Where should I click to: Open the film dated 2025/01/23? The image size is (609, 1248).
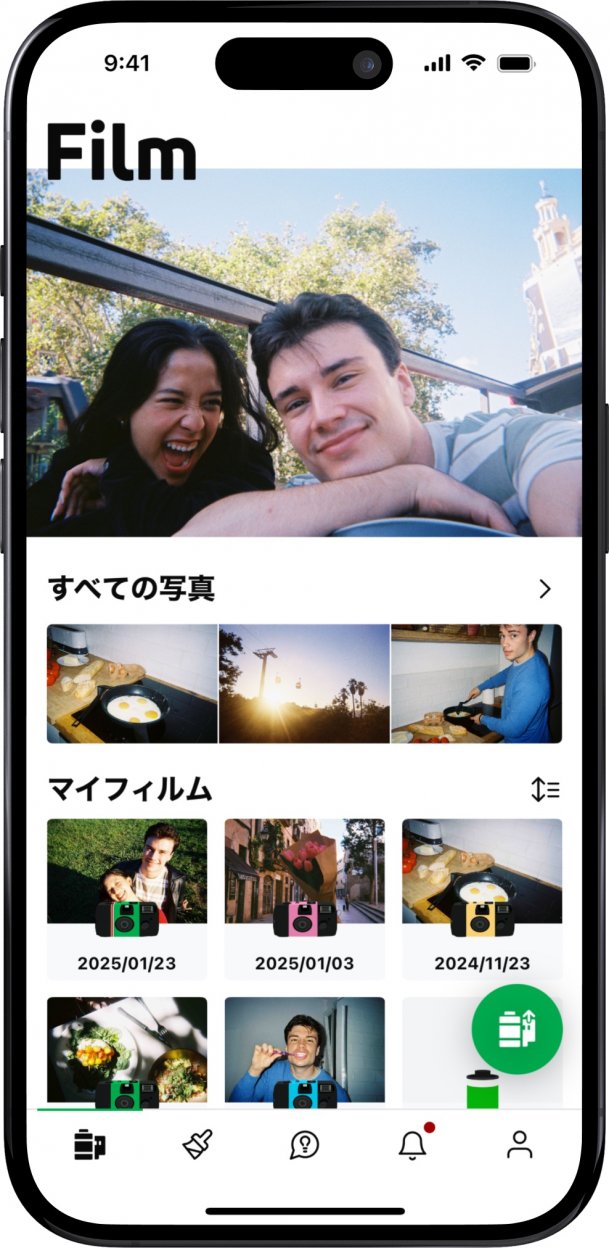click(127, 899)
